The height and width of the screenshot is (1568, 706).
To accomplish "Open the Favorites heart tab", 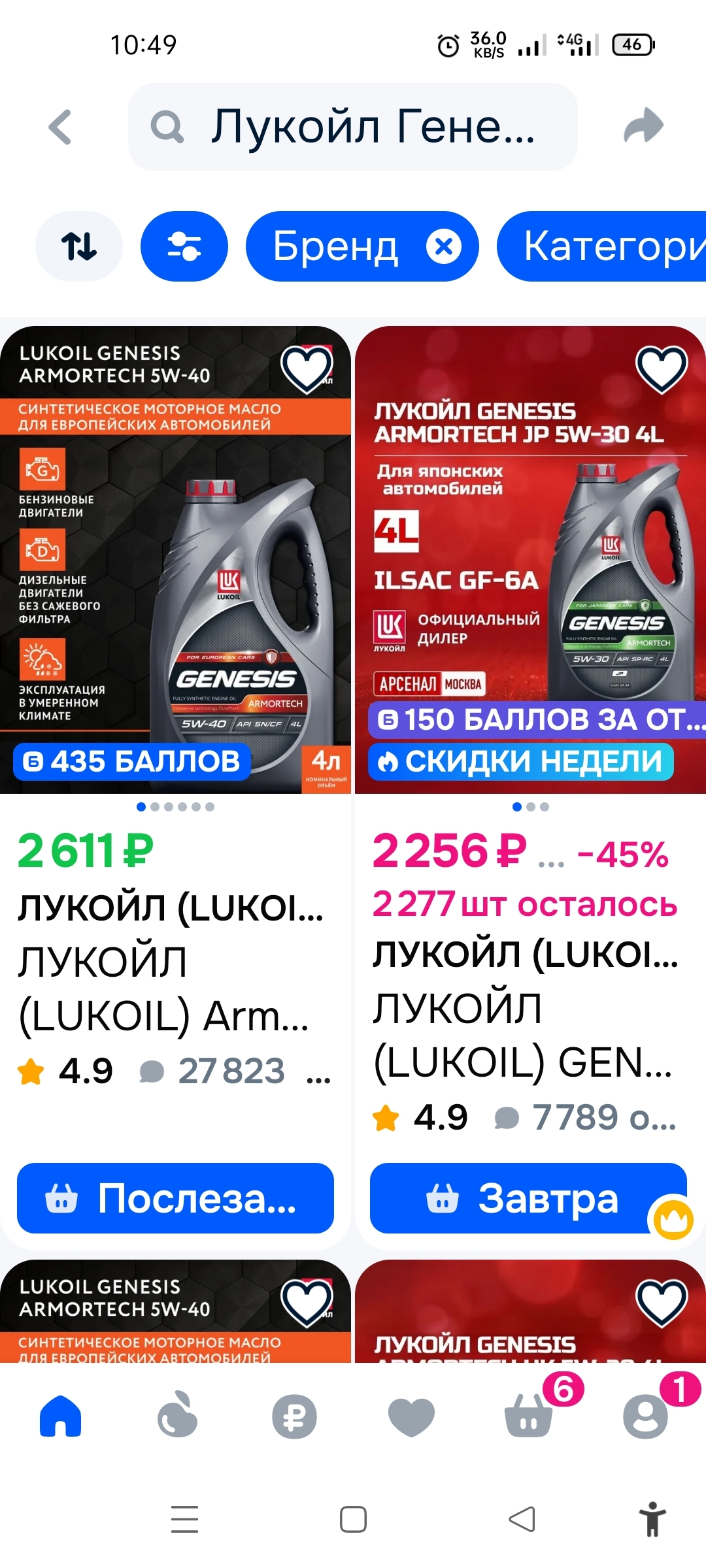I will (x=411, y=1416).
